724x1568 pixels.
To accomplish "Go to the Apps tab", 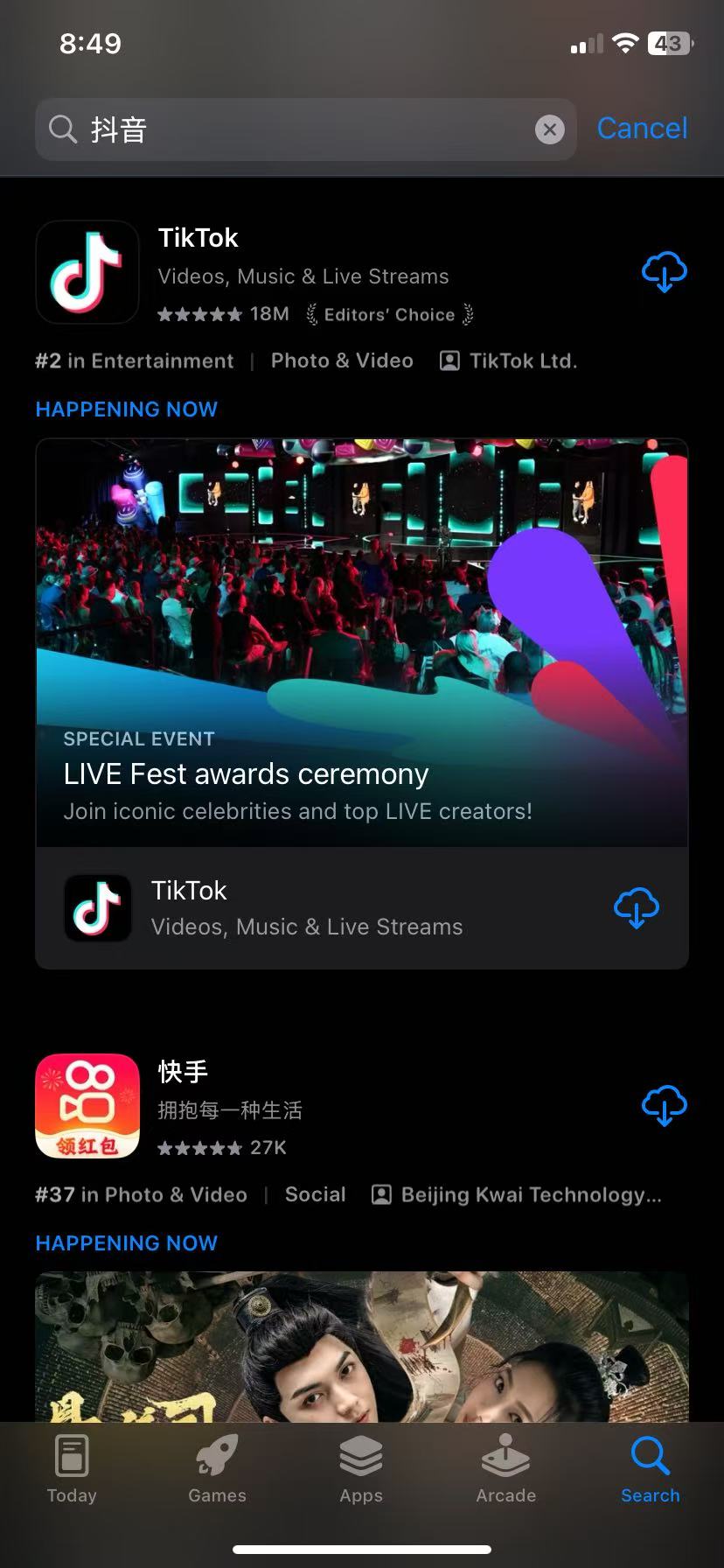I will click(x=361, y=1470).
